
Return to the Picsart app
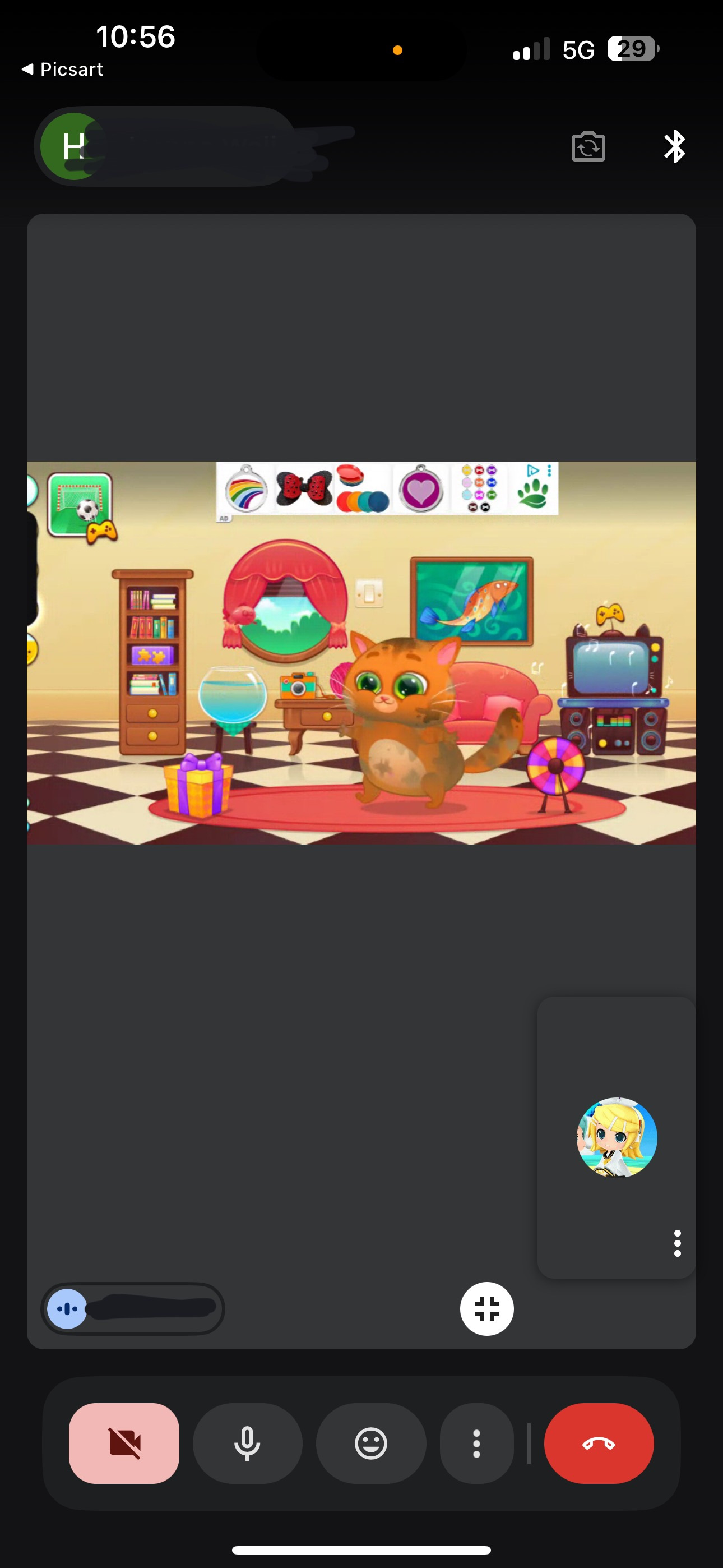[x=62, y=70]
